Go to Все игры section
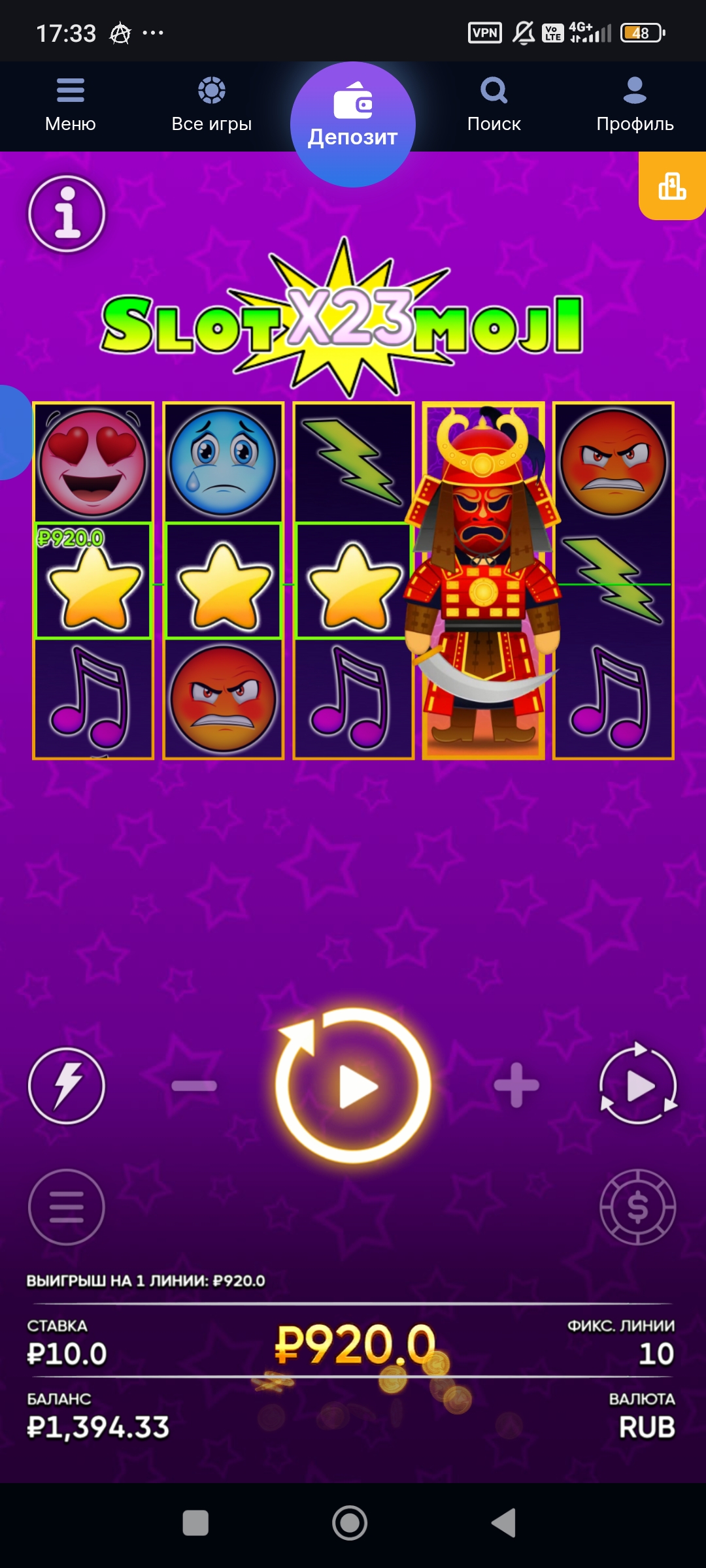The height and width of the screenshot is (1568, 706). [211, 105]
